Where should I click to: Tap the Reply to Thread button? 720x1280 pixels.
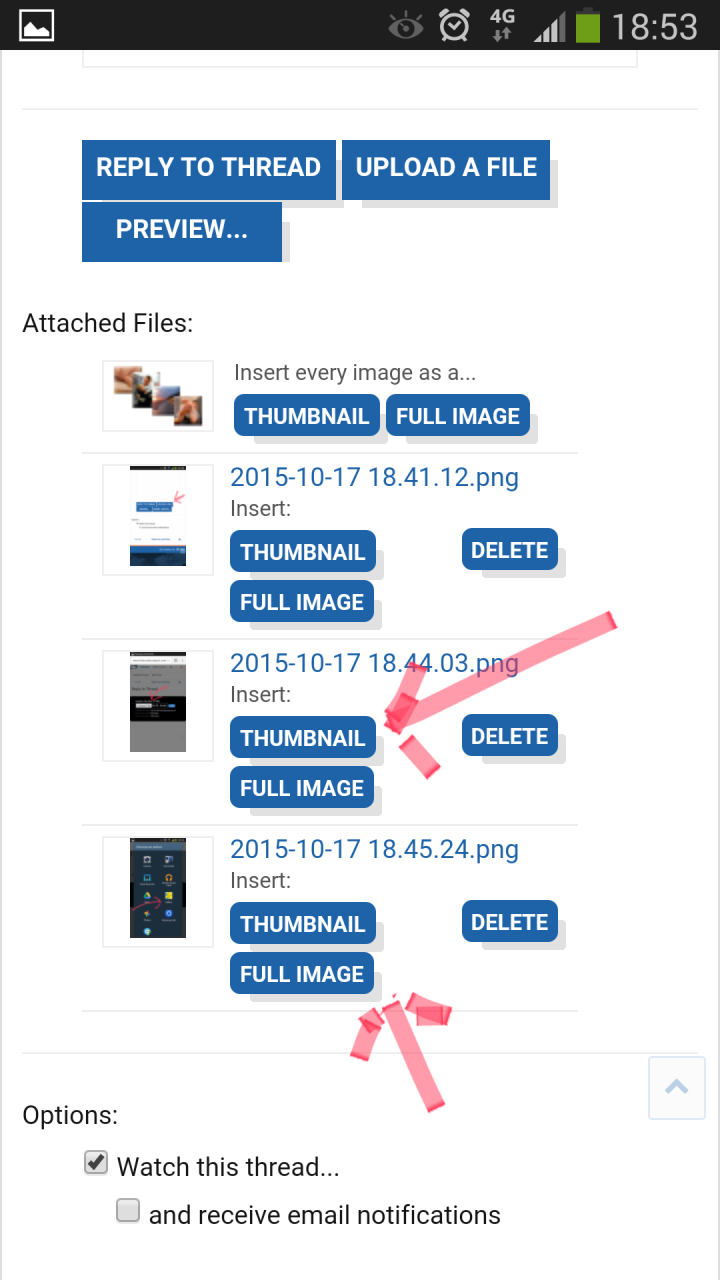point(208,168)
